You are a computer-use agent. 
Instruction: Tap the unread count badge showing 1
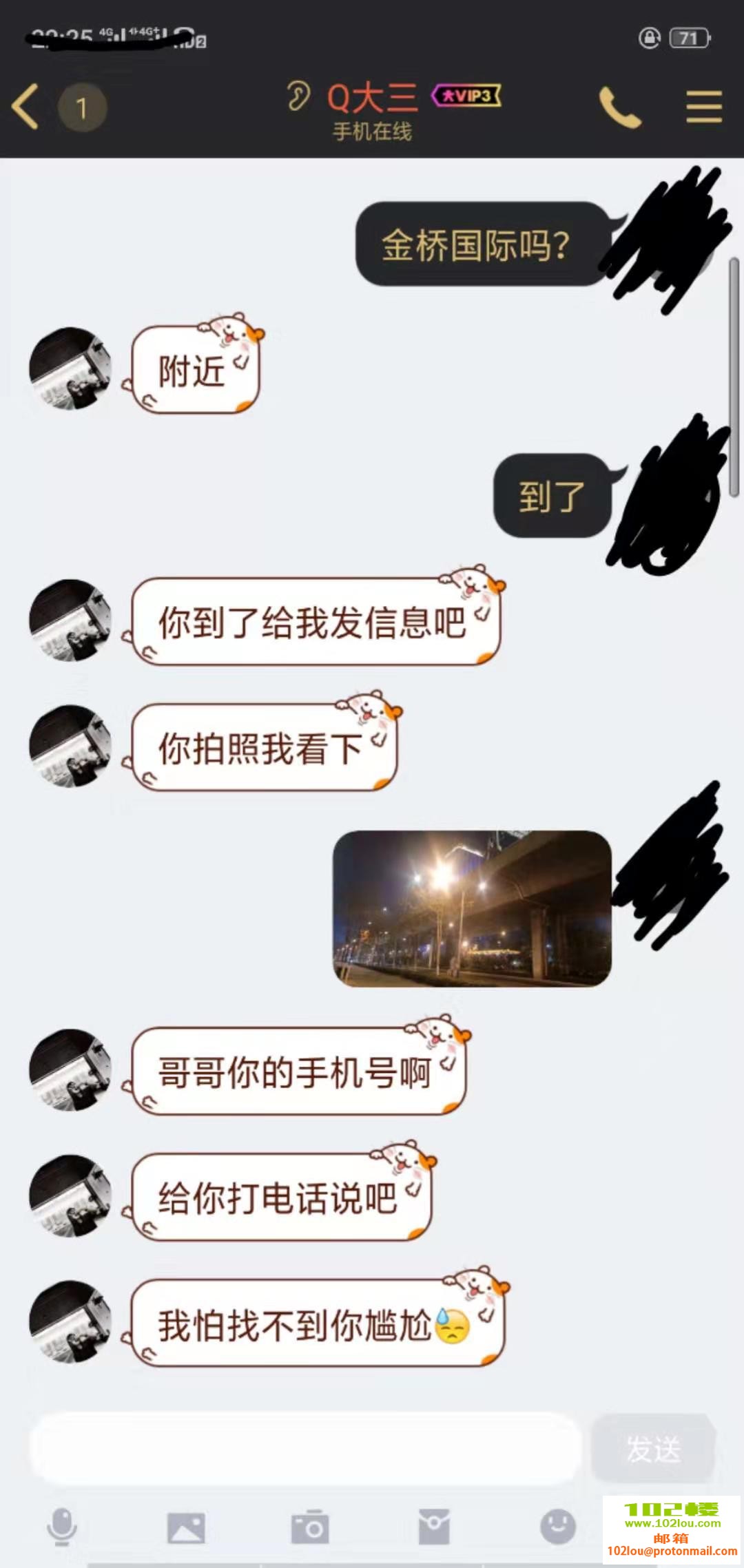pos(81,107)
